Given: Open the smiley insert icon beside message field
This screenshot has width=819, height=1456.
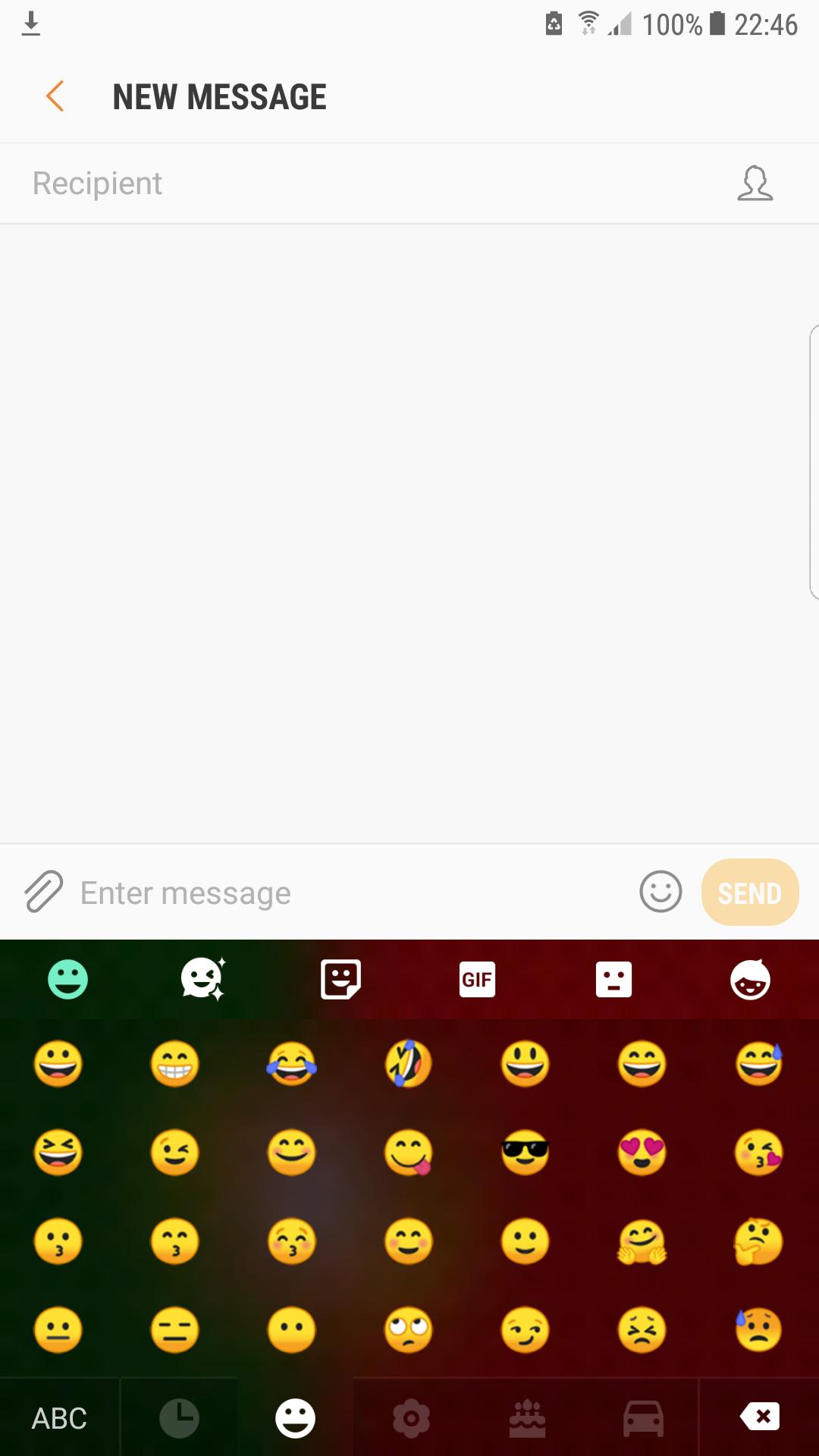Looking at the screenshot, I should point(659,892).
